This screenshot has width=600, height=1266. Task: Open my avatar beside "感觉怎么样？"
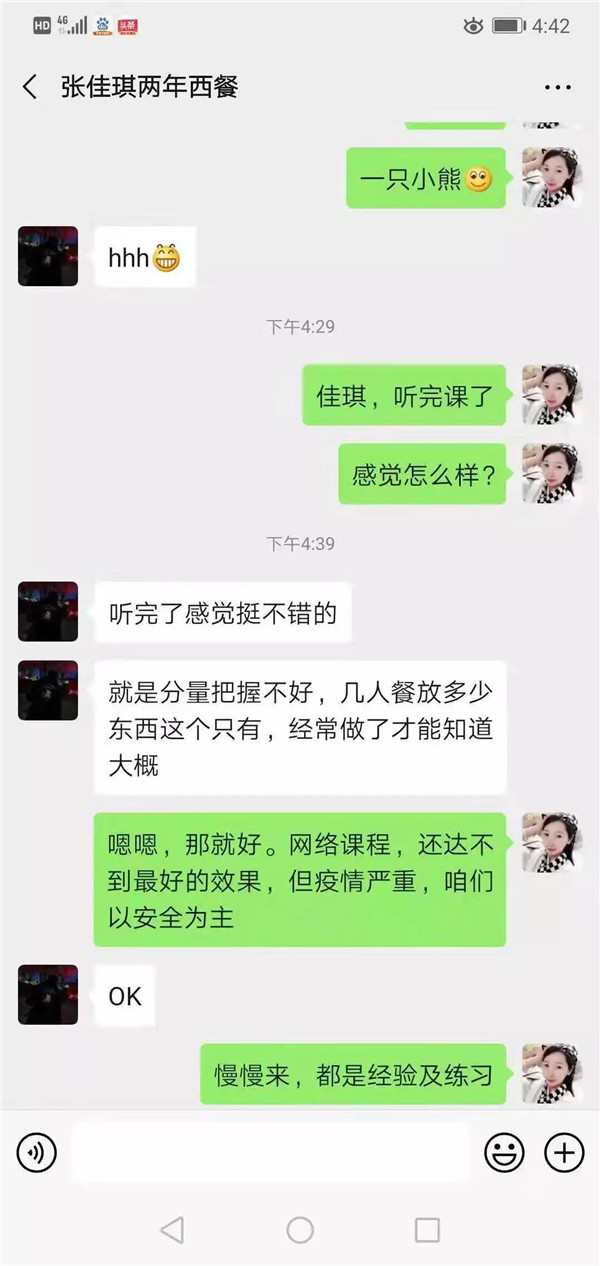(552, 474)
